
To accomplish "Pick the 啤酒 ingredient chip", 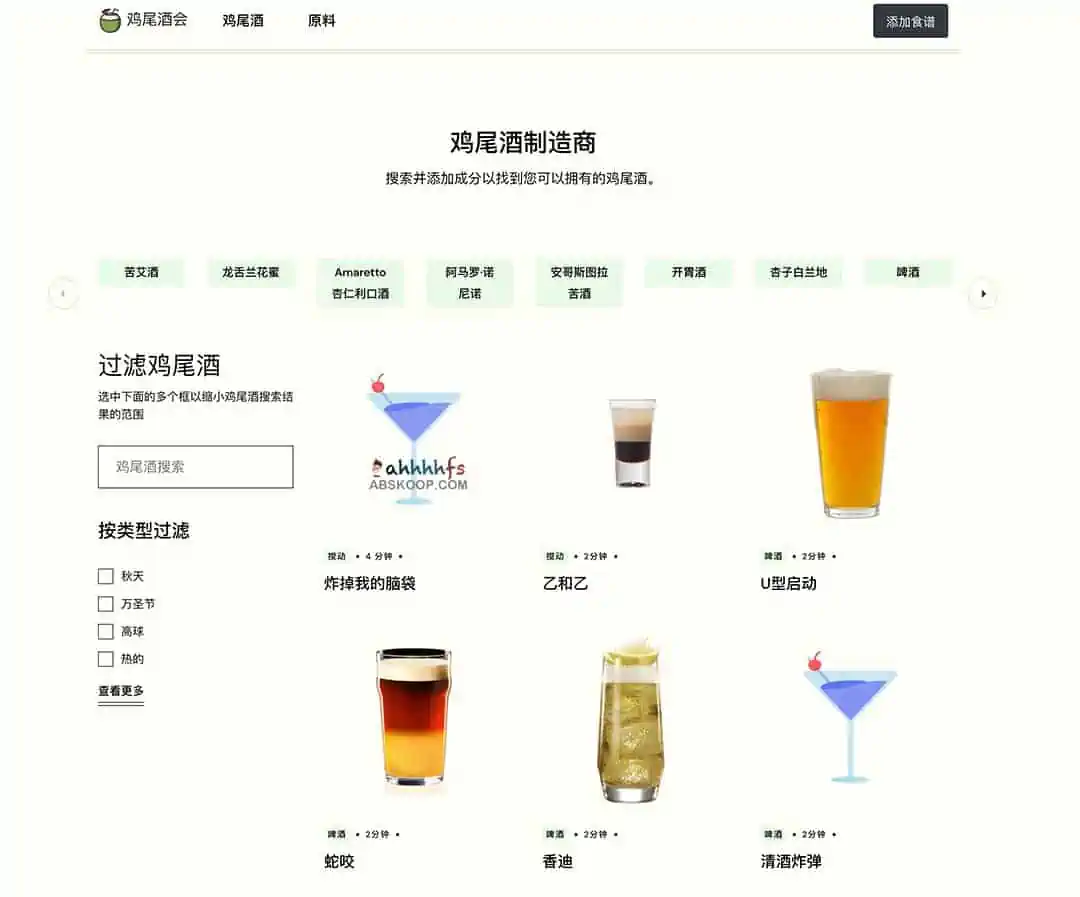I will pyautogui.click(x=908, y=272).
